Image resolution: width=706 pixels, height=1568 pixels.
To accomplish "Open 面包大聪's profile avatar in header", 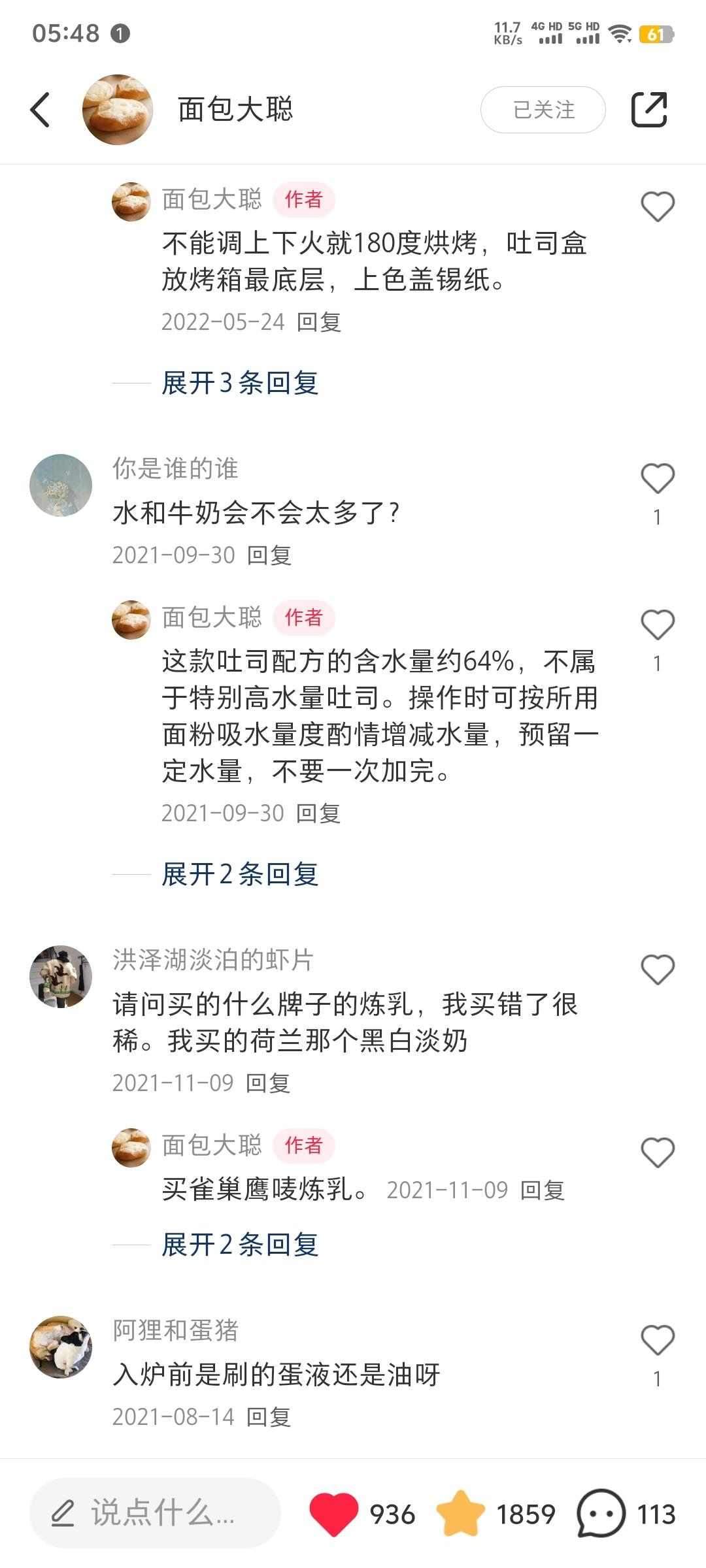I will pyautogui.click(x=118, y=110).
